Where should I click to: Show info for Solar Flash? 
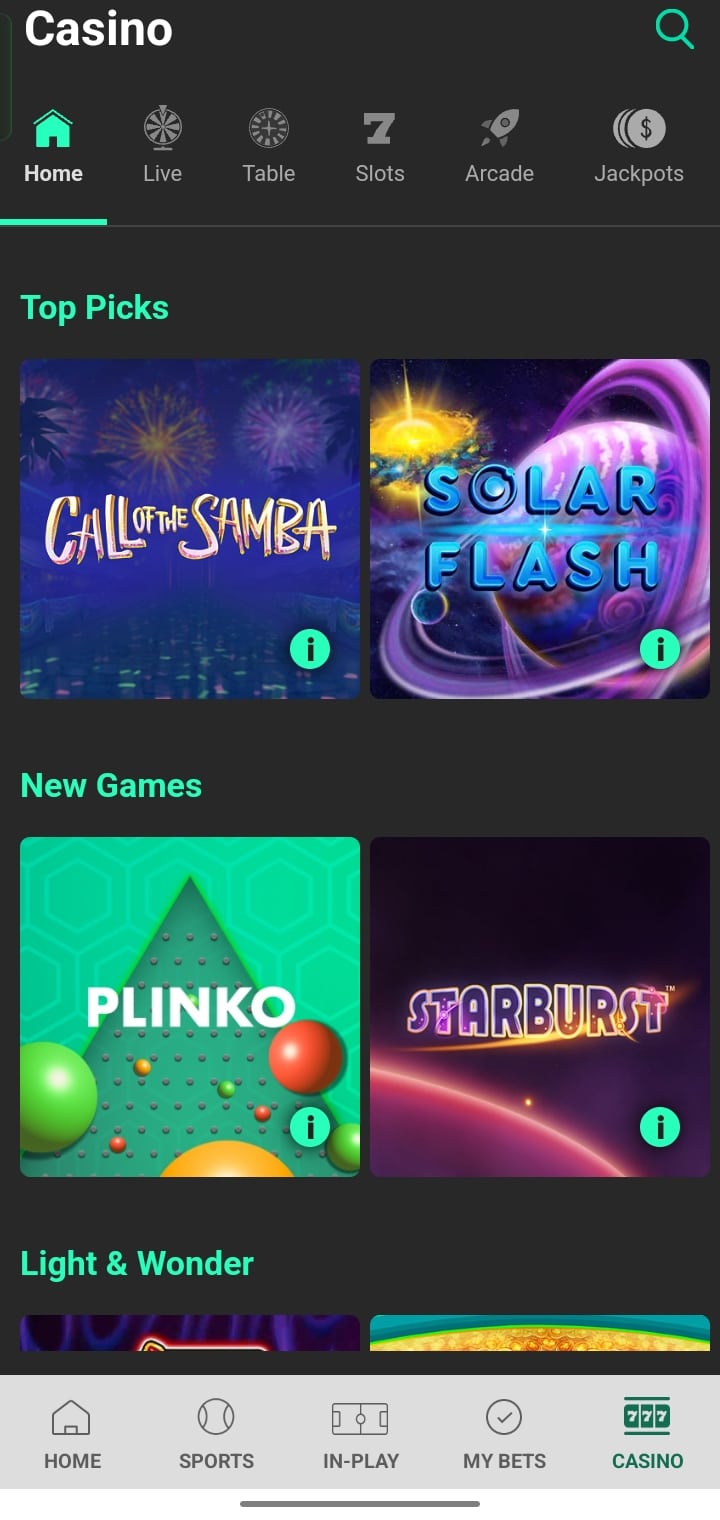point(660,650)
